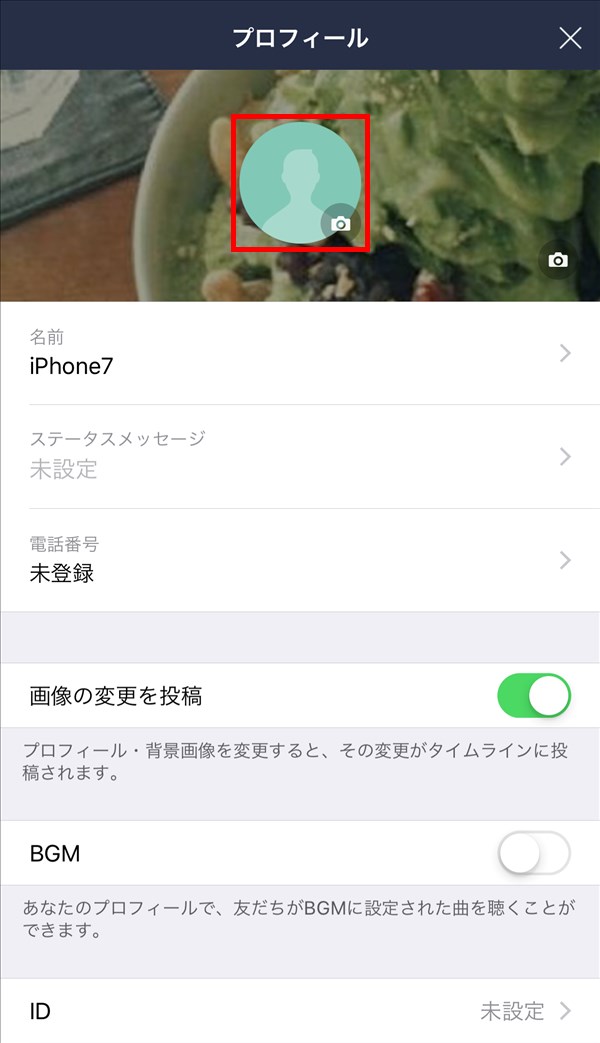600x1043 pixels.
Task: Edit the ステータスメッセージ row
Action: [300, 456]
